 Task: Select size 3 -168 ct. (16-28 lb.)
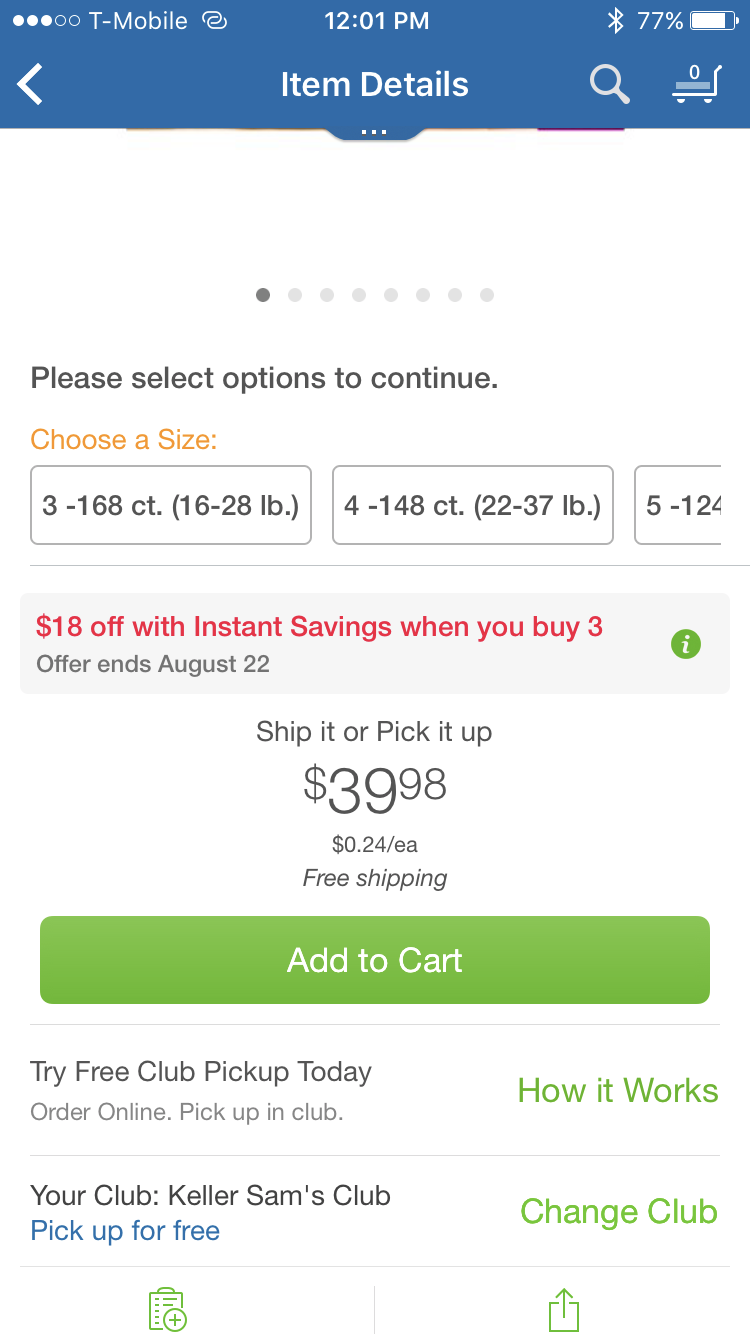click(x=171, y=505)
